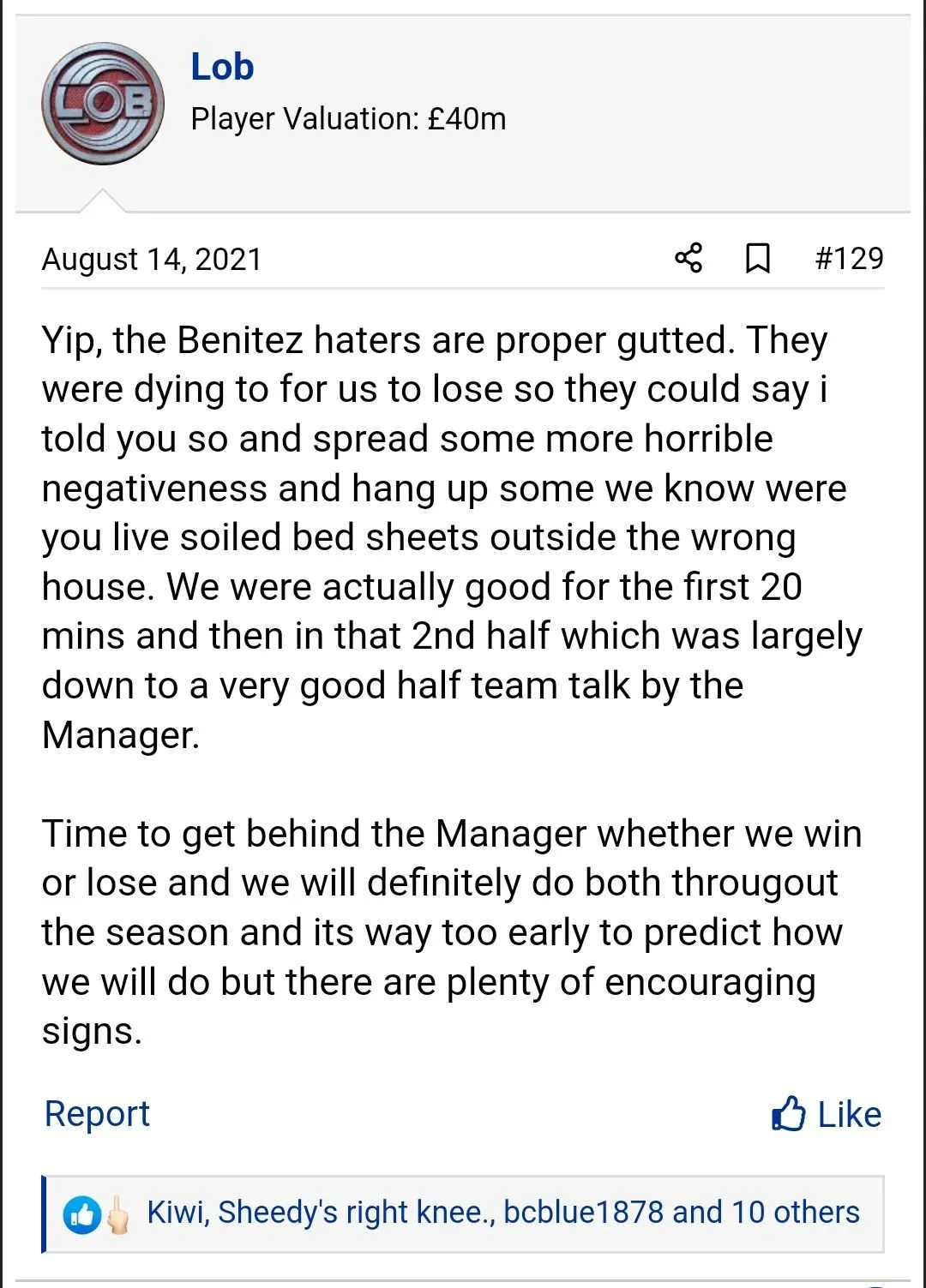Report this post
926x1288 pixels.
pyautogui.click(x=97, y=1113)
